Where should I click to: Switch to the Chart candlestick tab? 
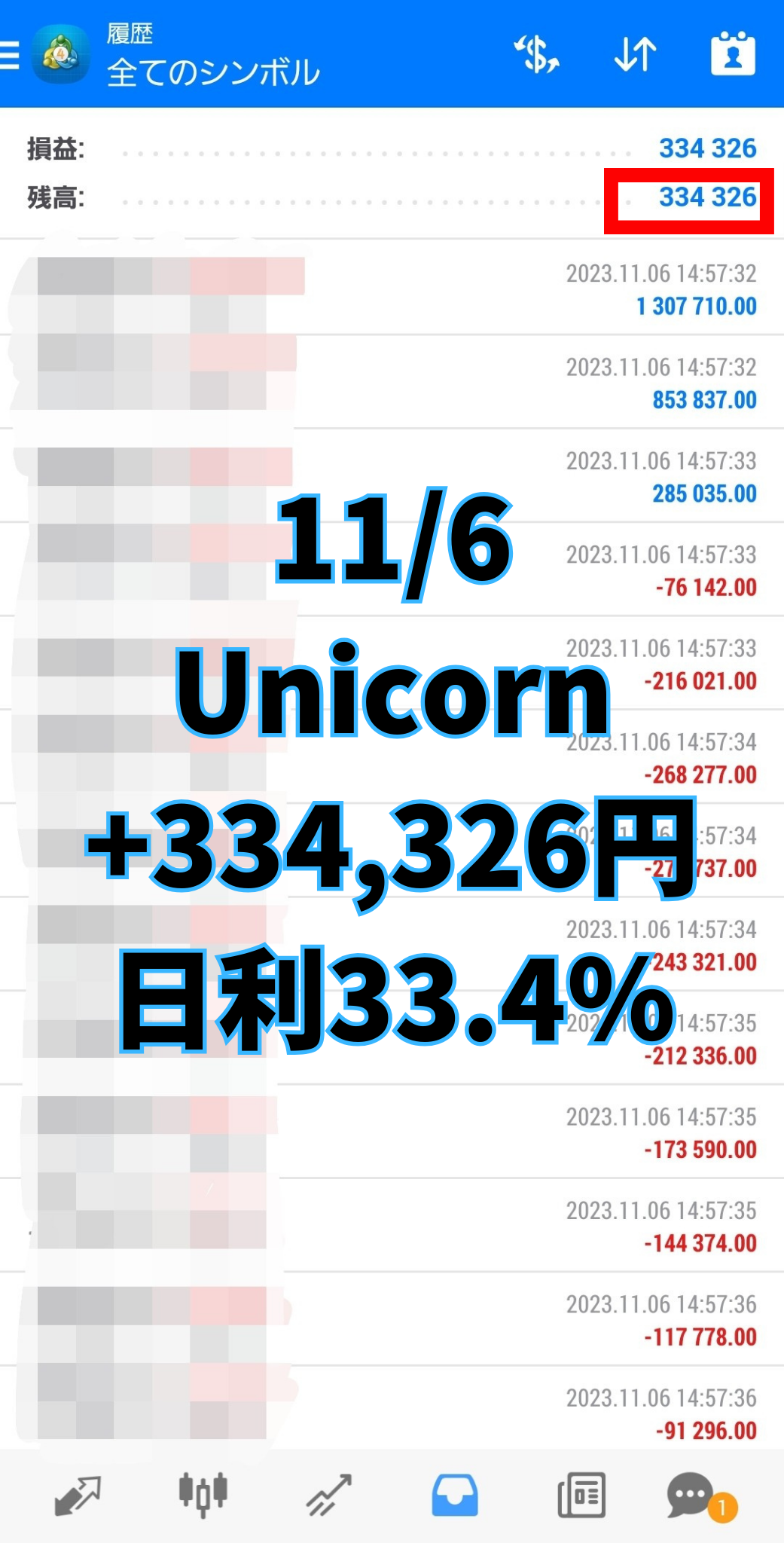203,1495
